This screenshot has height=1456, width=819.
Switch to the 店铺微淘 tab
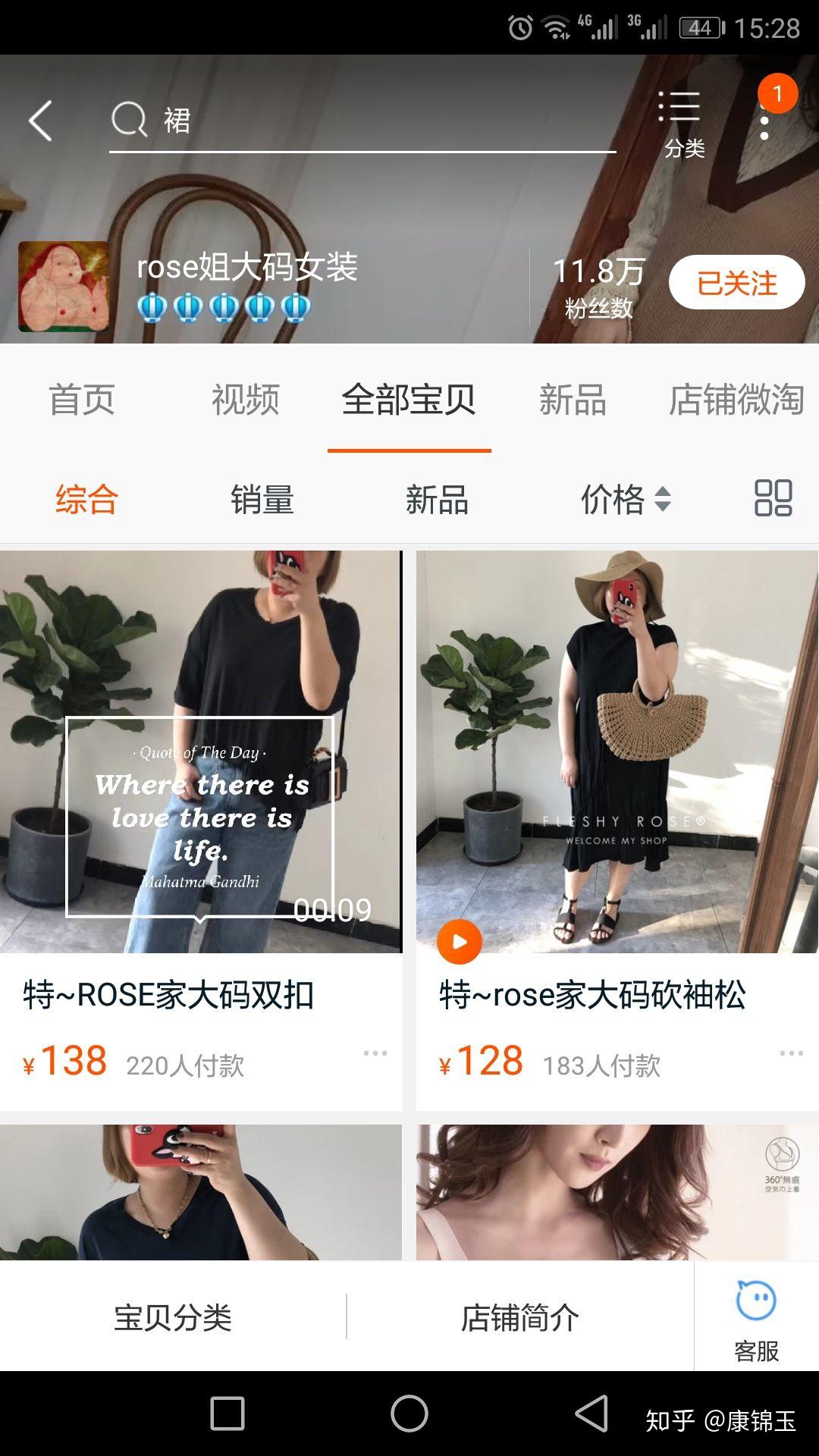(736, 400)
